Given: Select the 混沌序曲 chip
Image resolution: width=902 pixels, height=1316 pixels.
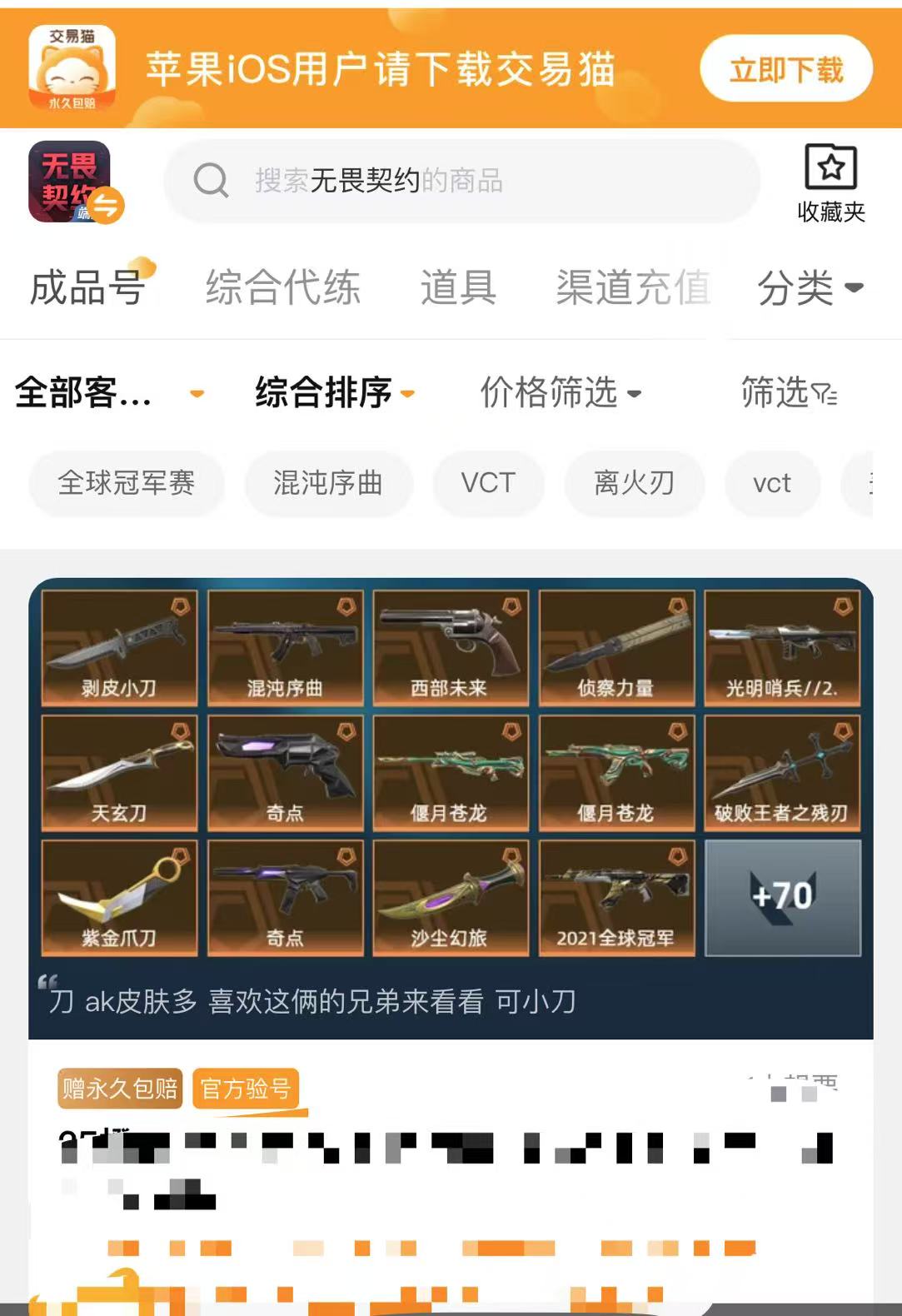Looking at the screenshot, I should pyautogui.click(x=328, y=483).
